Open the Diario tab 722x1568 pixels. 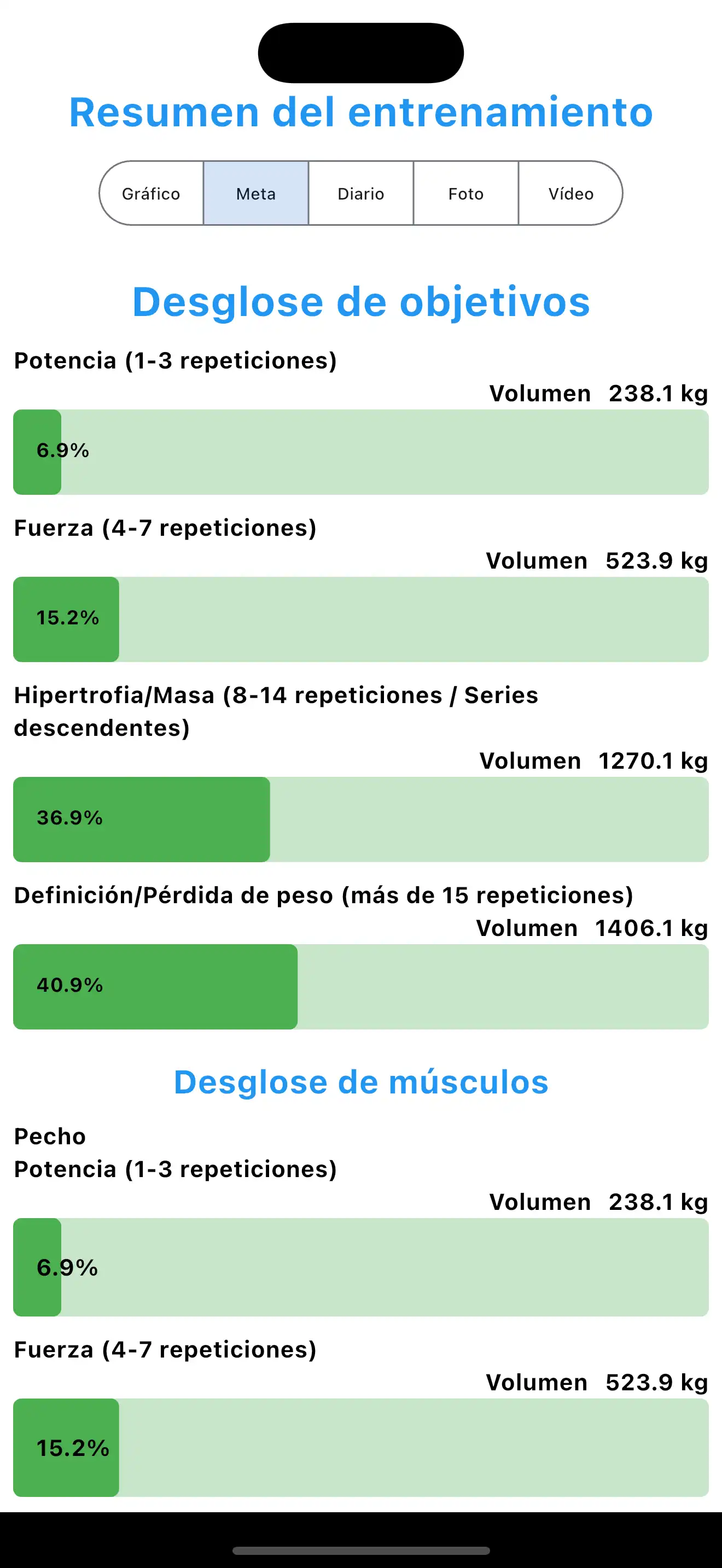click(361, 194)
